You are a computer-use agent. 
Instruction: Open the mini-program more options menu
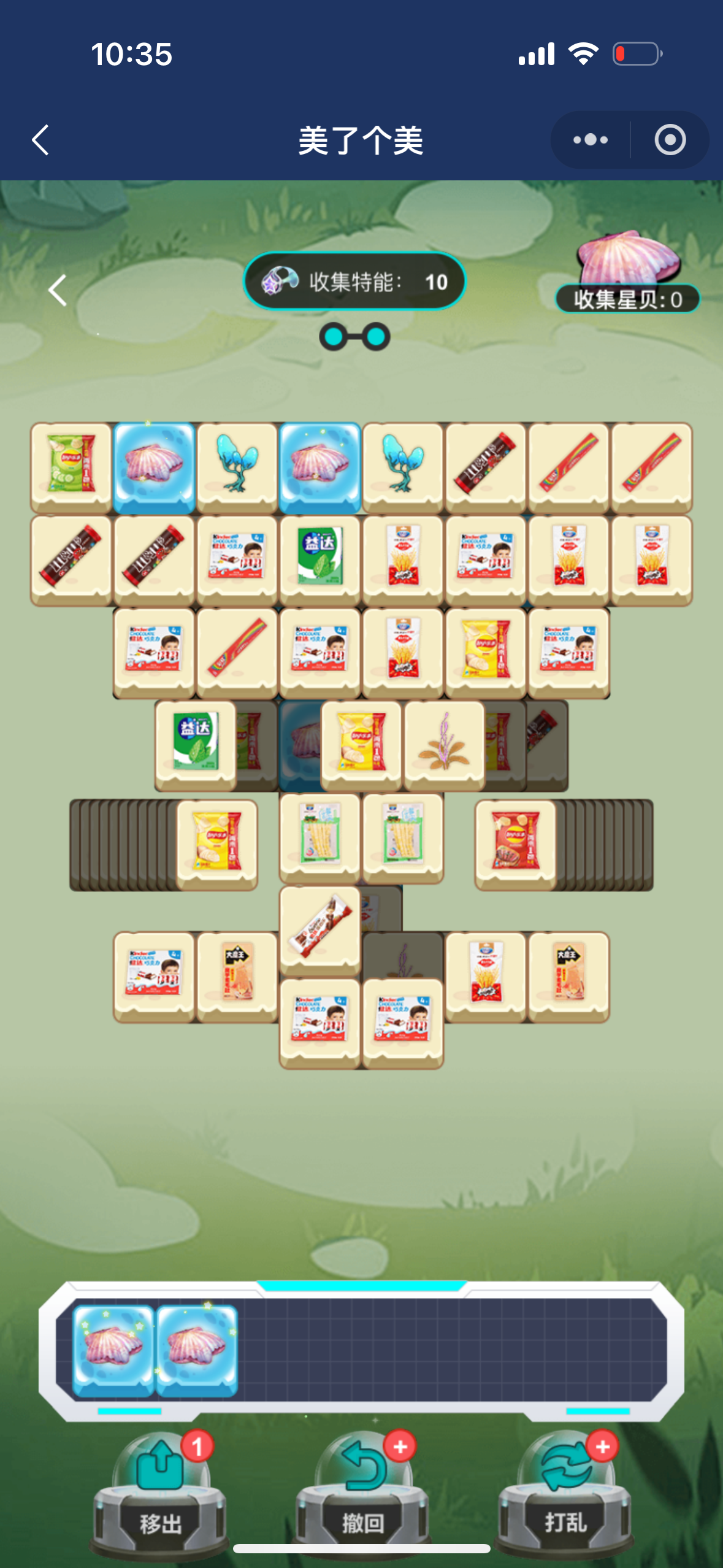(590, 140)
